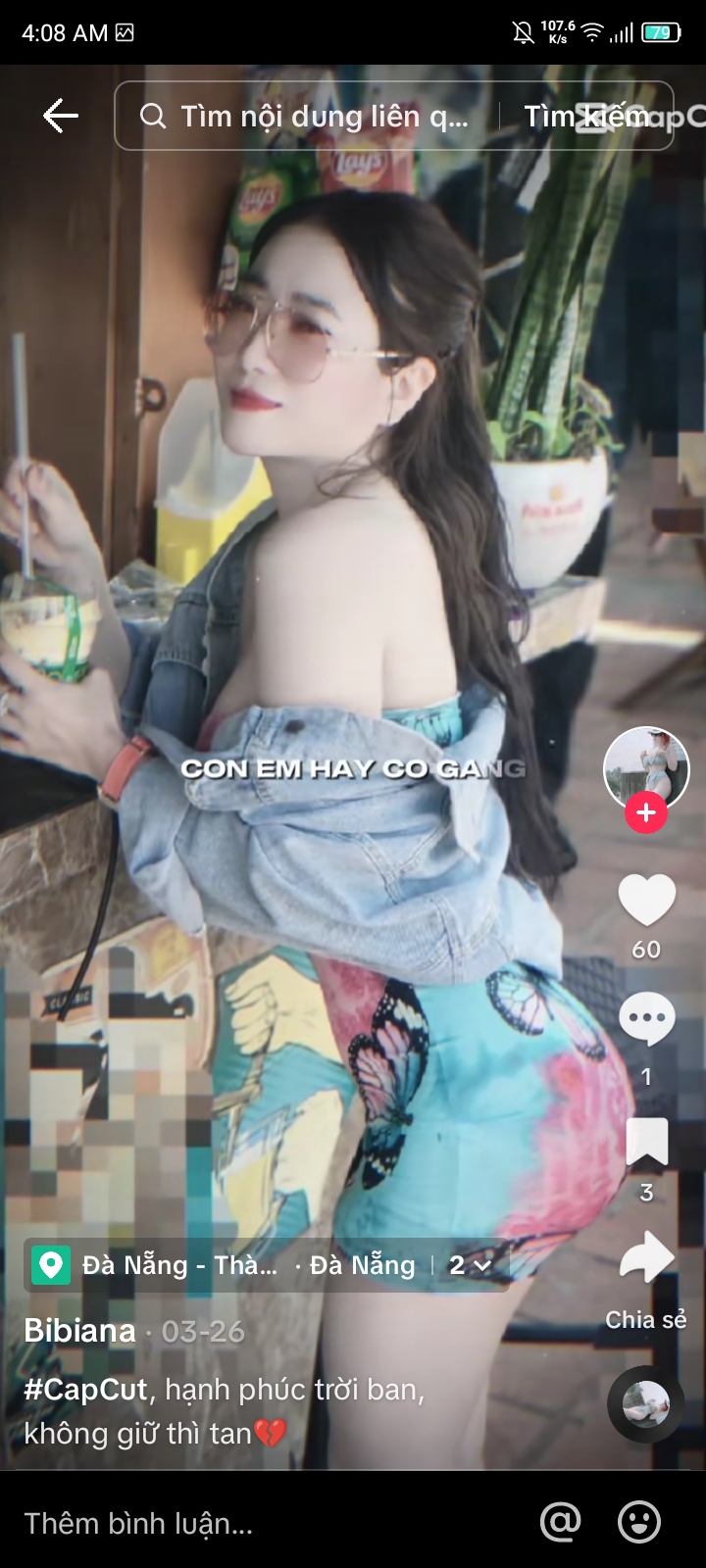Go back using the top arrow
The image size is (706, 1568).
tap(60, 116)
